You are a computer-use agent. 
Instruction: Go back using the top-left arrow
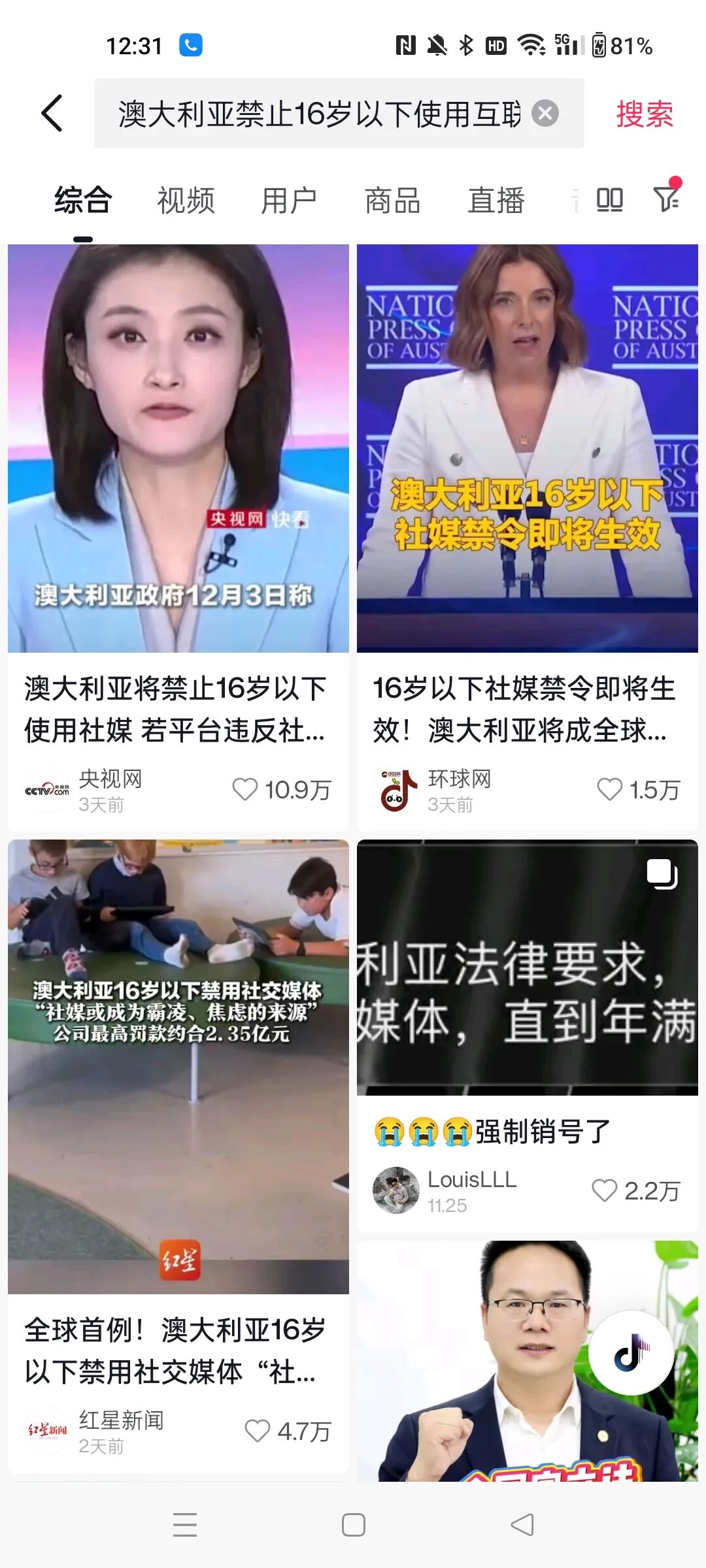point(52,114)
